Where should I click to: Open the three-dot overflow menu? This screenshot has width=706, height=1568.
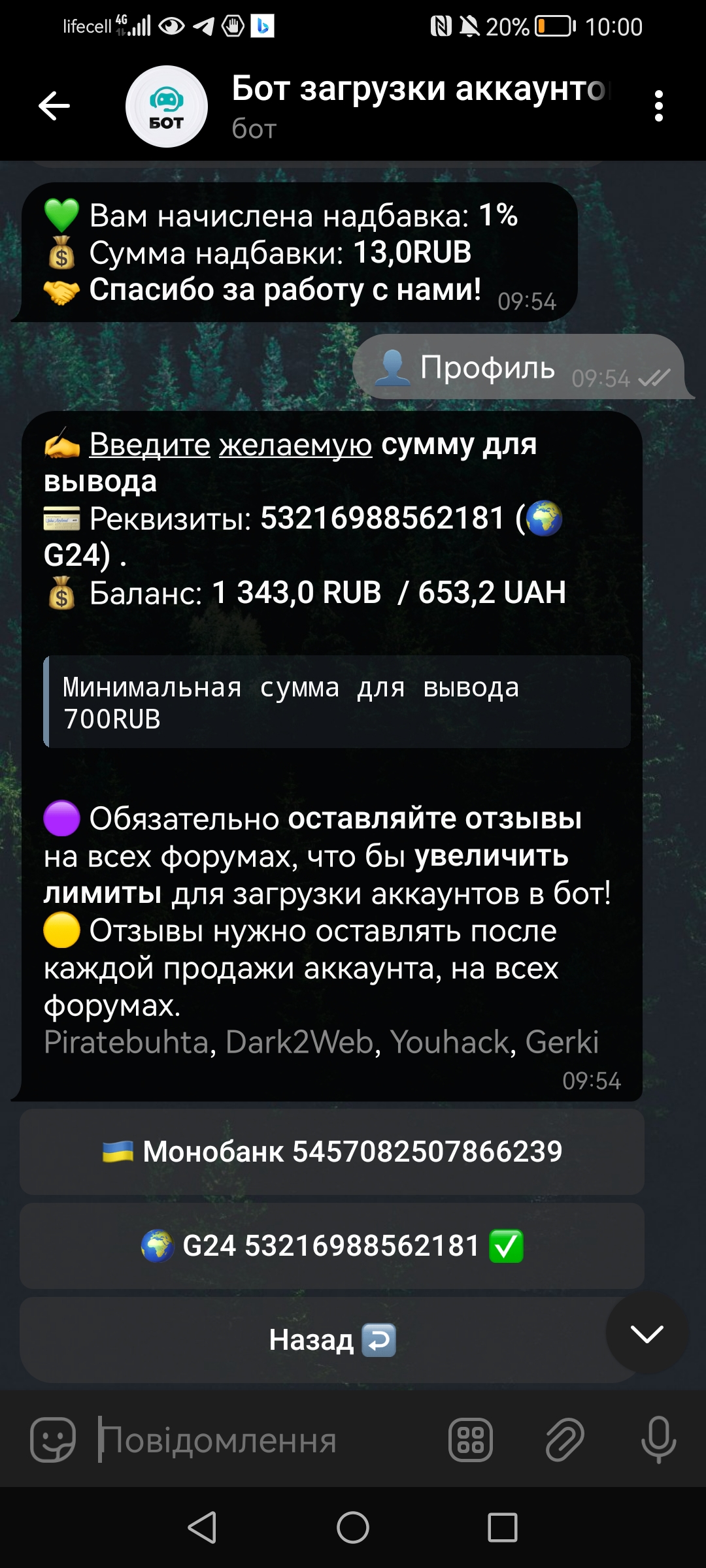point(658,106)
